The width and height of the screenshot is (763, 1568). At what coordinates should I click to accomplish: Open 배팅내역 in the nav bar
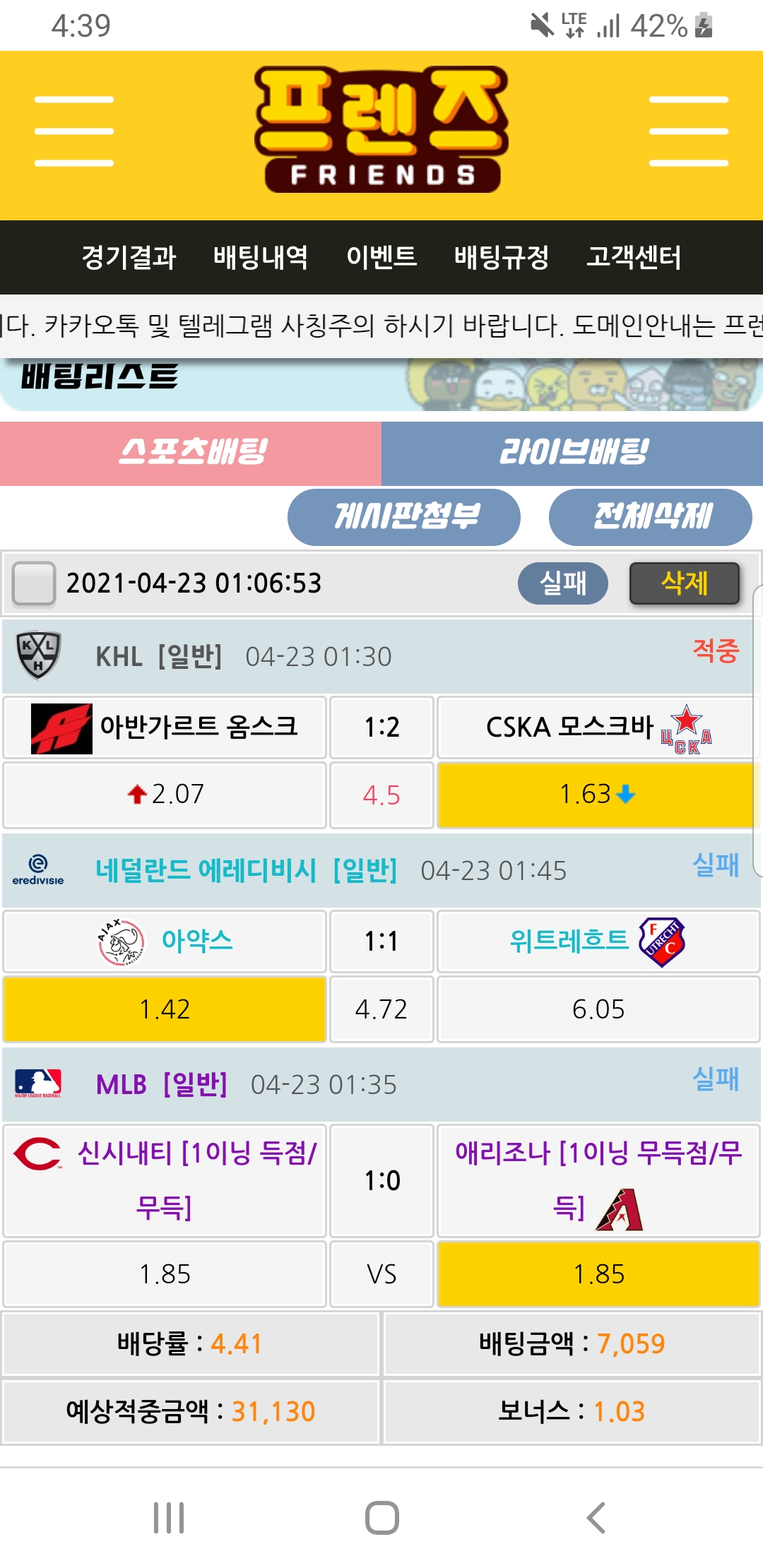click(x=260, y=257)
